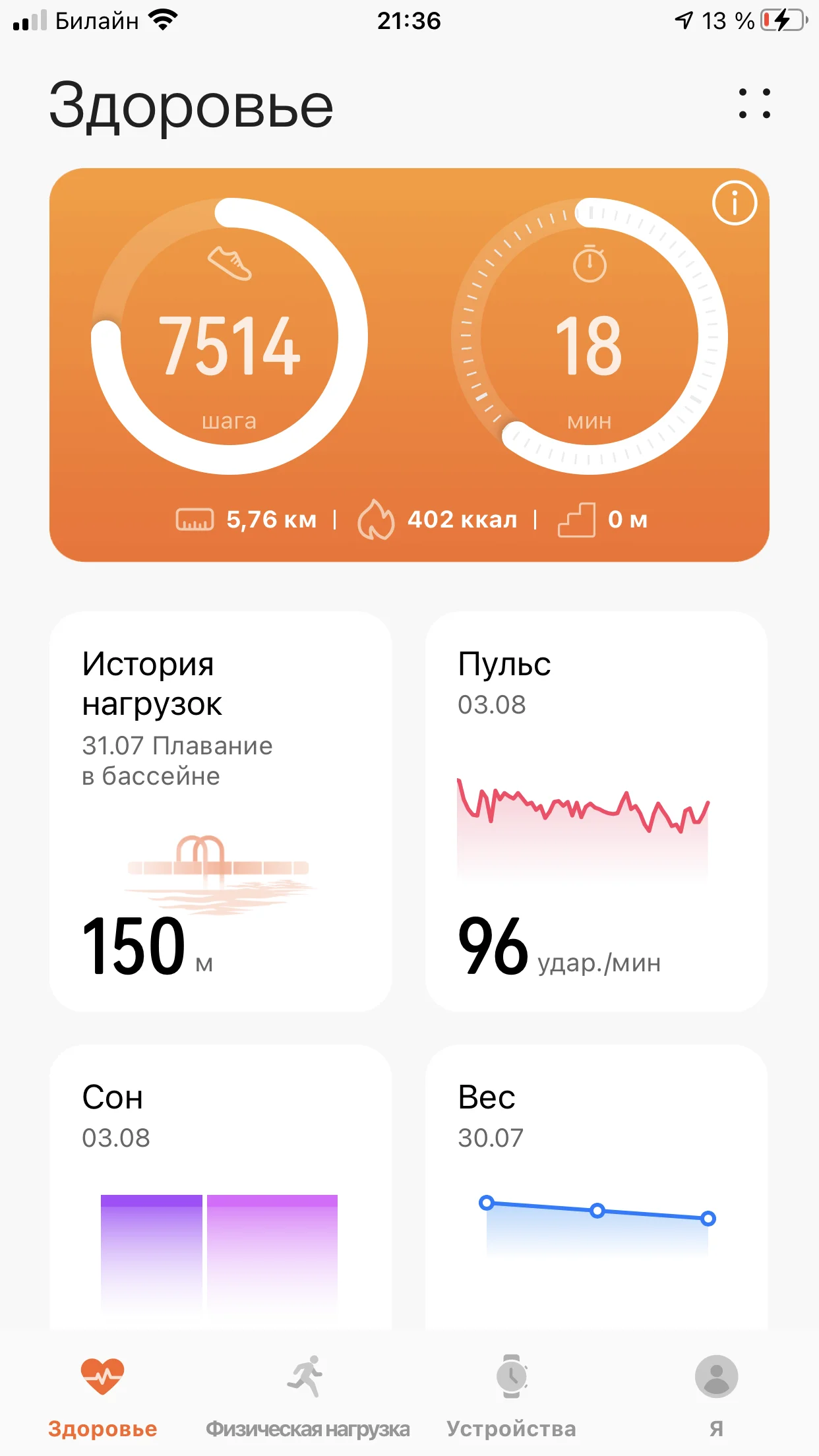Viewport: 819px width, 1456px height.
Task: Tap the flame calories icon
Action: pyautogui.click(x=377, y=520)
